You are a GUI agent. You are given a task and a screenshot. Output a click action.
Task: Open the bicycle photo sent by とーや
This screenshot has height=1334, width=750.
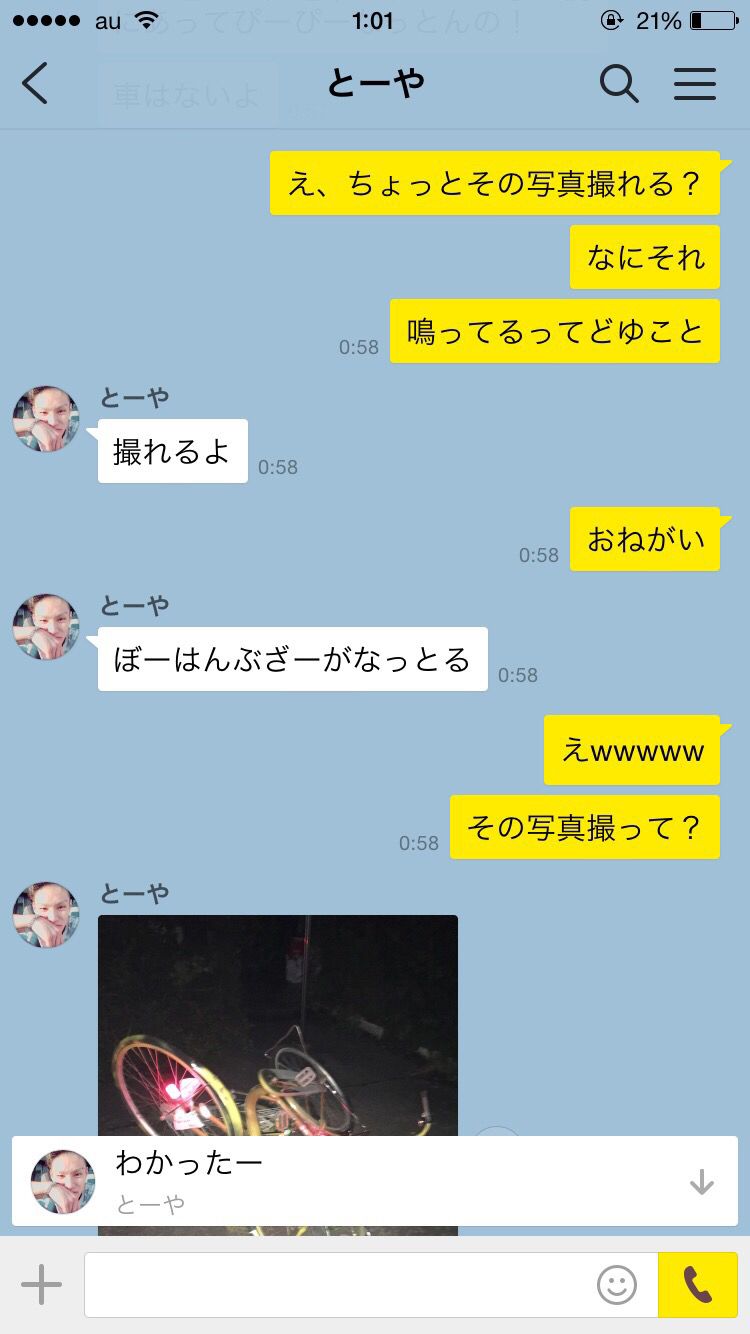click(278, 1025)
